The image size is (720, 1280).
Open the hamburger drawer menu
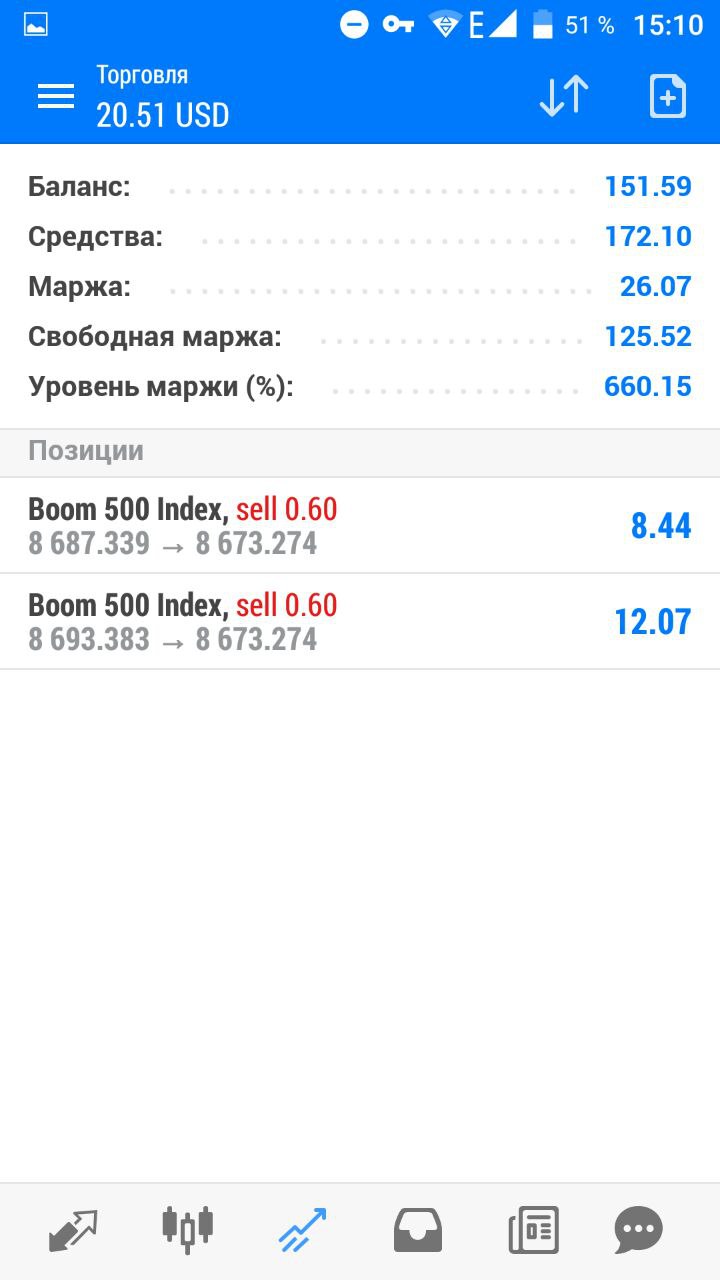point(56,96)
